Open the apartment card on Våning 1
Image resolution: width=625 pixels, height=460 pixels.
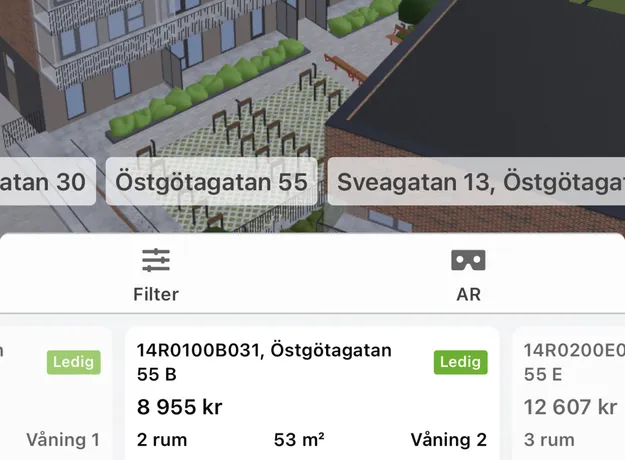tap(55, 394)
